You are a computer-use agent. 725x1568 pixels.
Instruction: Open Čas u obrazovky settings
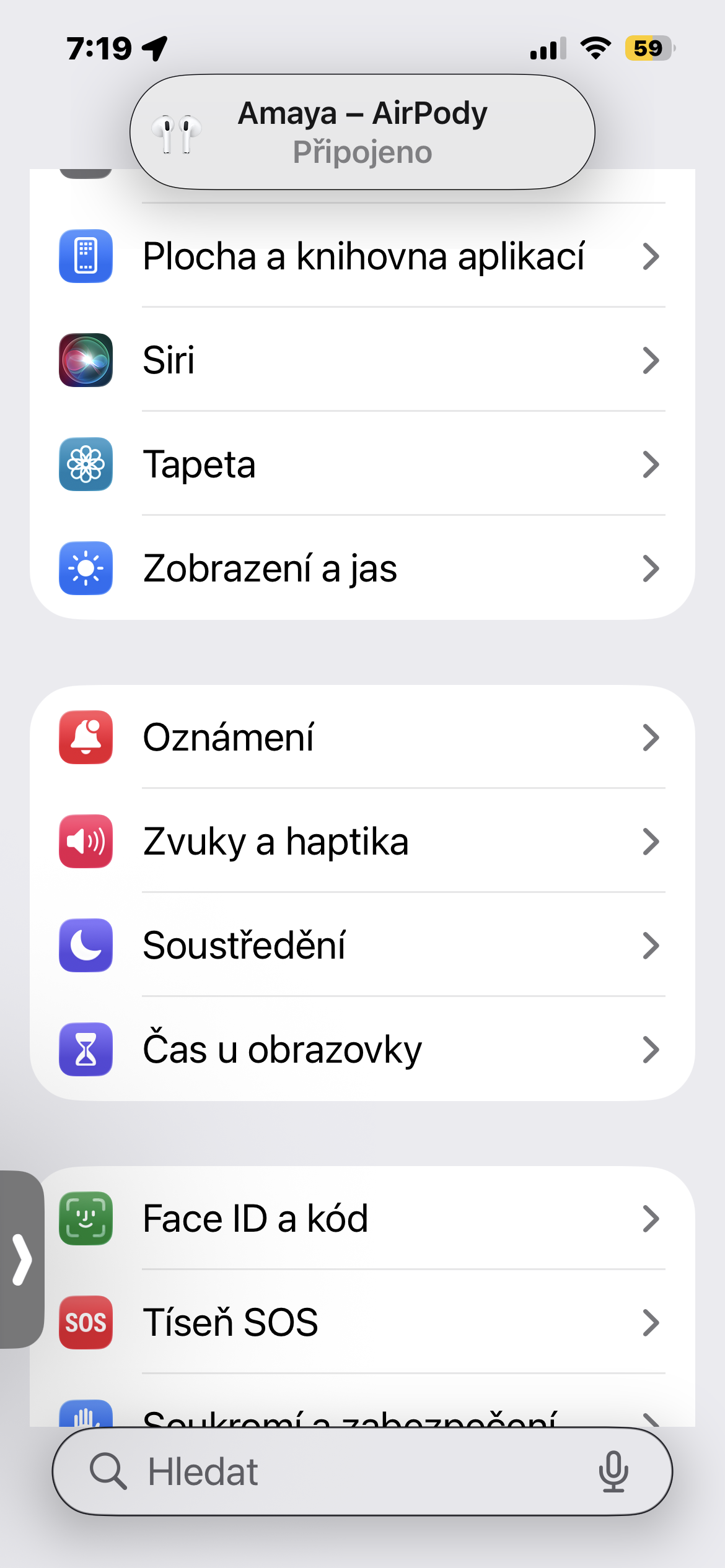click(362, 1049)
